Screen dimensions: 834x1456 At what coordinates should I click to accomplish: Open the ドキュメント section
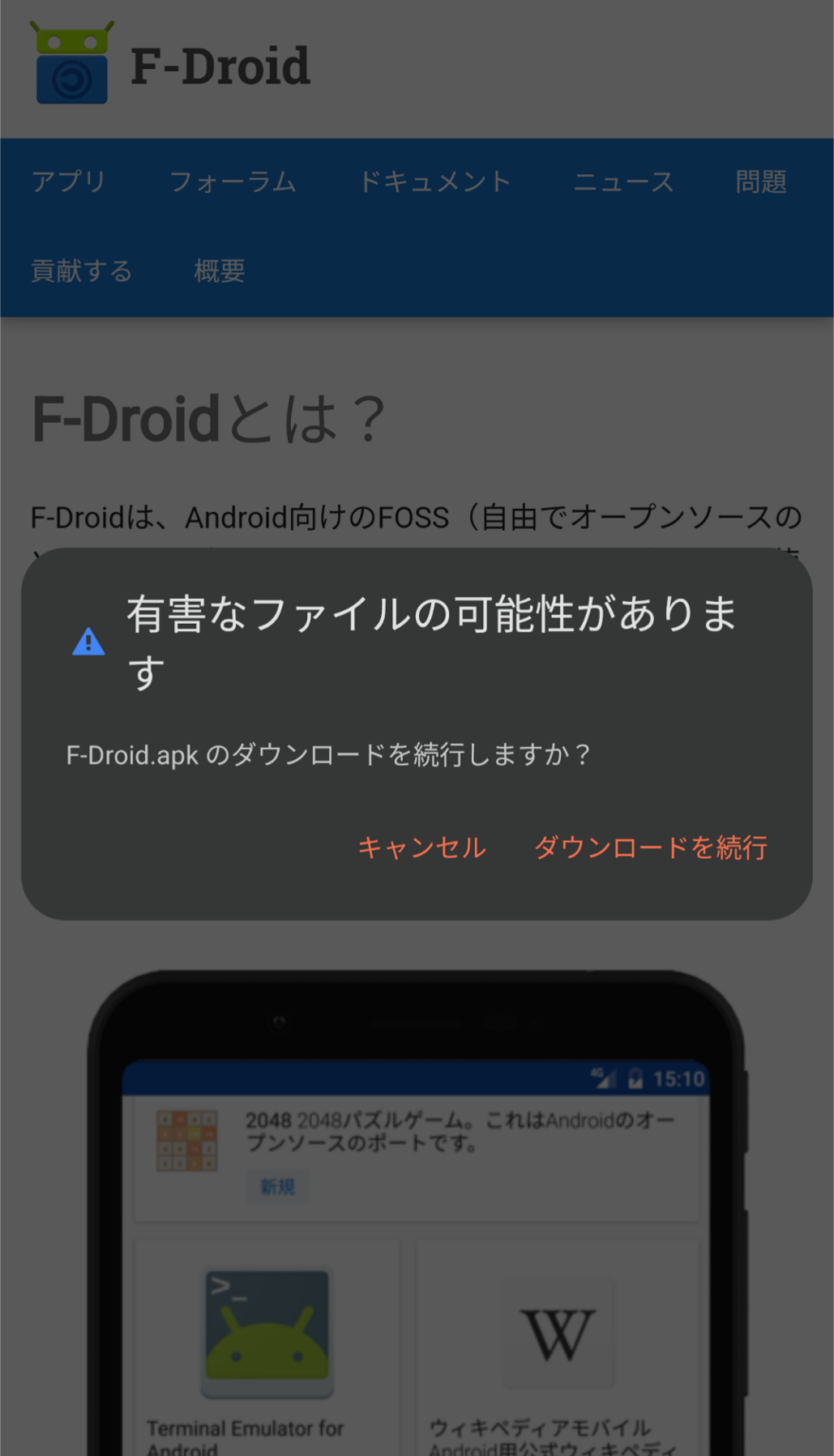coord(435,181)
